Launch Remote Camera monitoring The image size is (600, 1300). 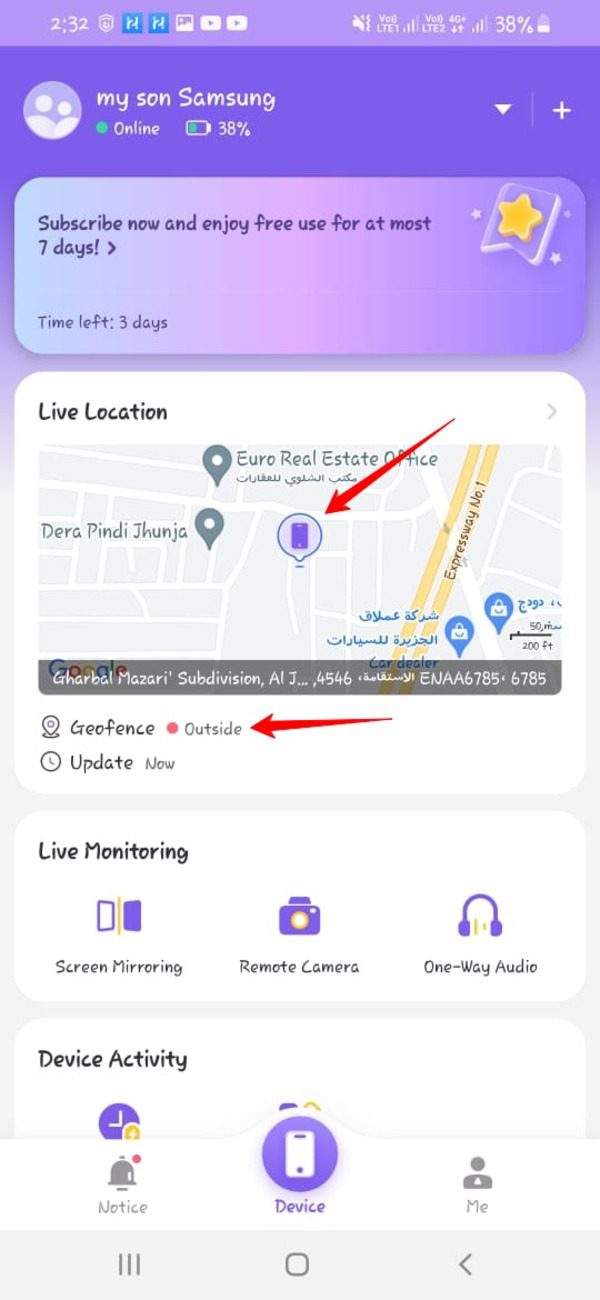coord(299,934)
